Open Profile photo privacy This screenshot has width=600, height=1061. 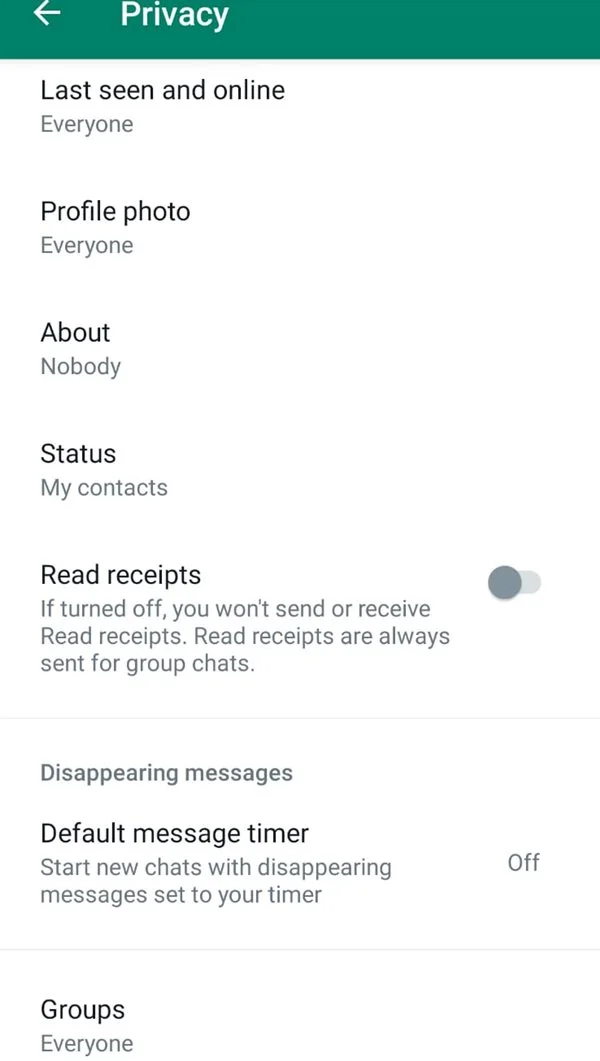pyautogui.click(x=300, y=228)
